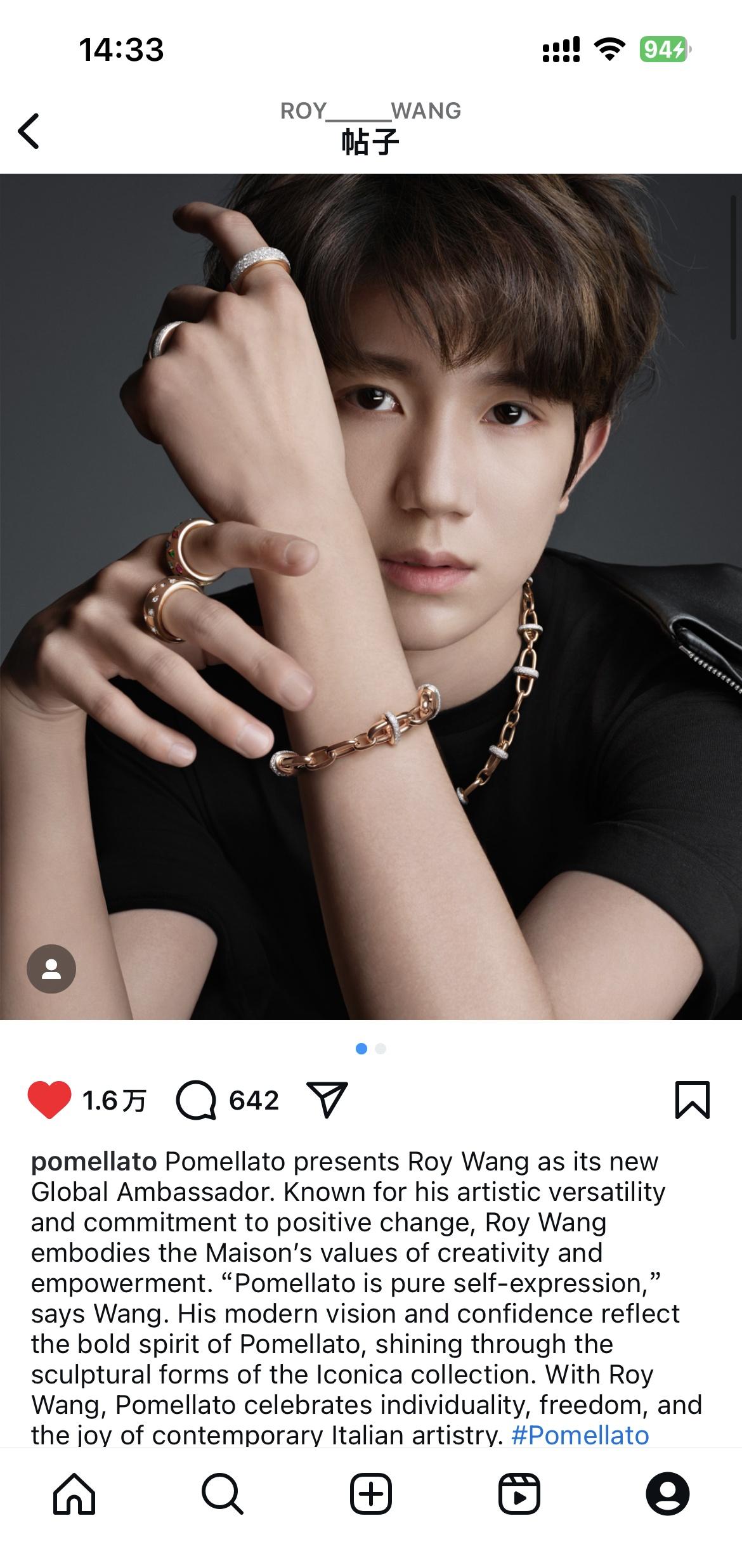Create a new post

[x=371, y=1494]
